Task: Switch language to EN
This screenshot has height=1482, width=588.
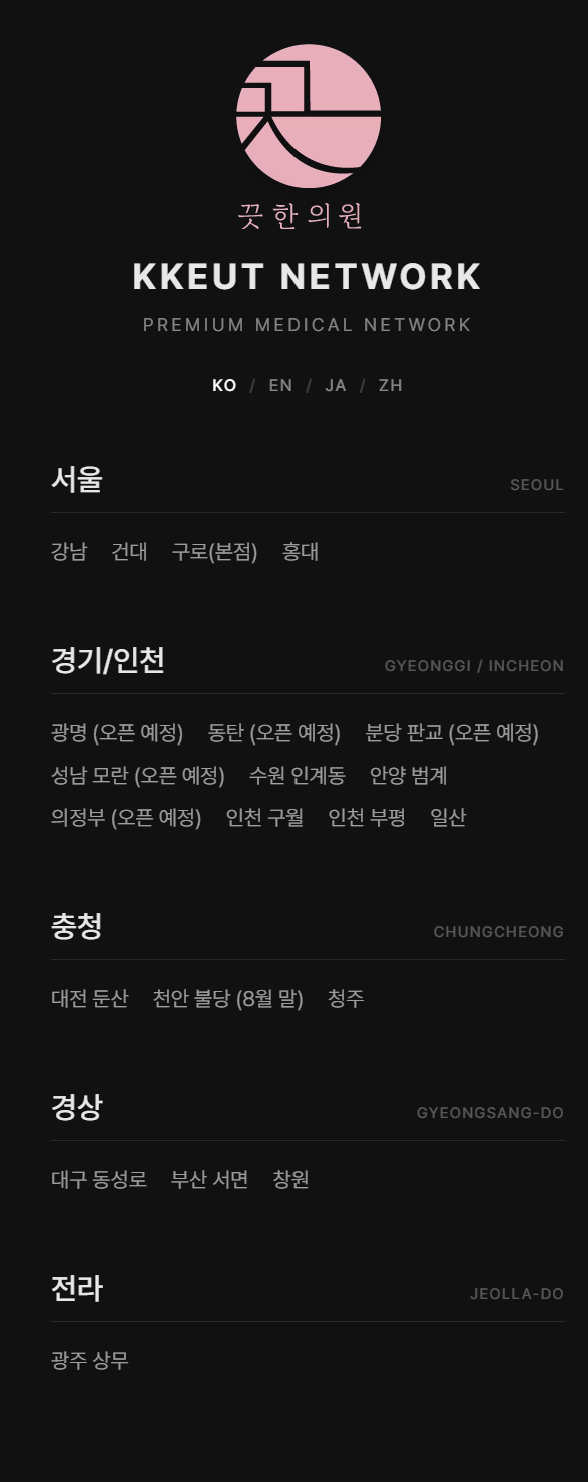Action: pos(280,385)
